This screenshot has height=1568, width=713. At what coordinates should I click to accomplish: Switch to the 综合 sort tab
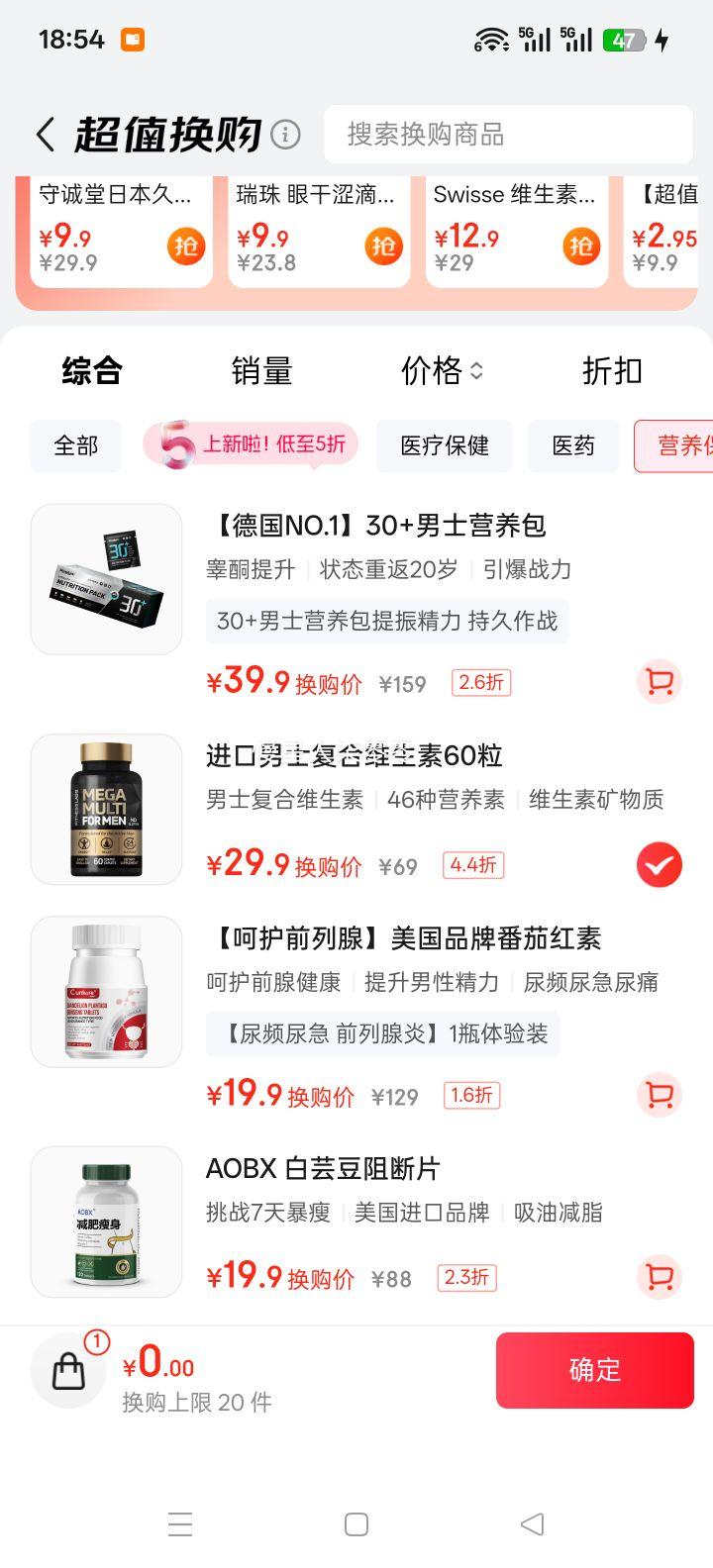tap(92, 371)
